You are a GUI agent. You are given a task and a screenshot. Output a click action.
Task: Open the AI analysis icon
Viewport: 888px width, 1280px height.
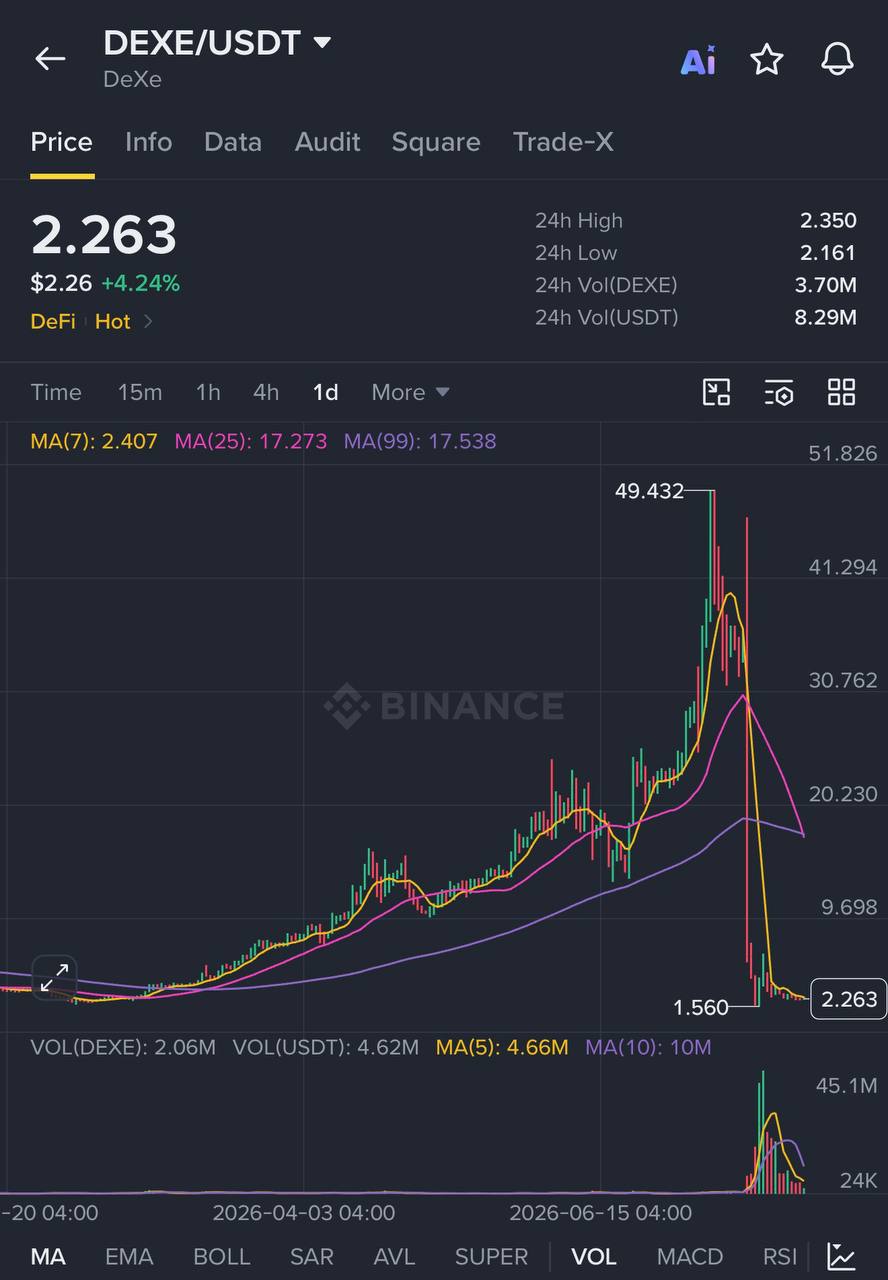tap(698, 60)
